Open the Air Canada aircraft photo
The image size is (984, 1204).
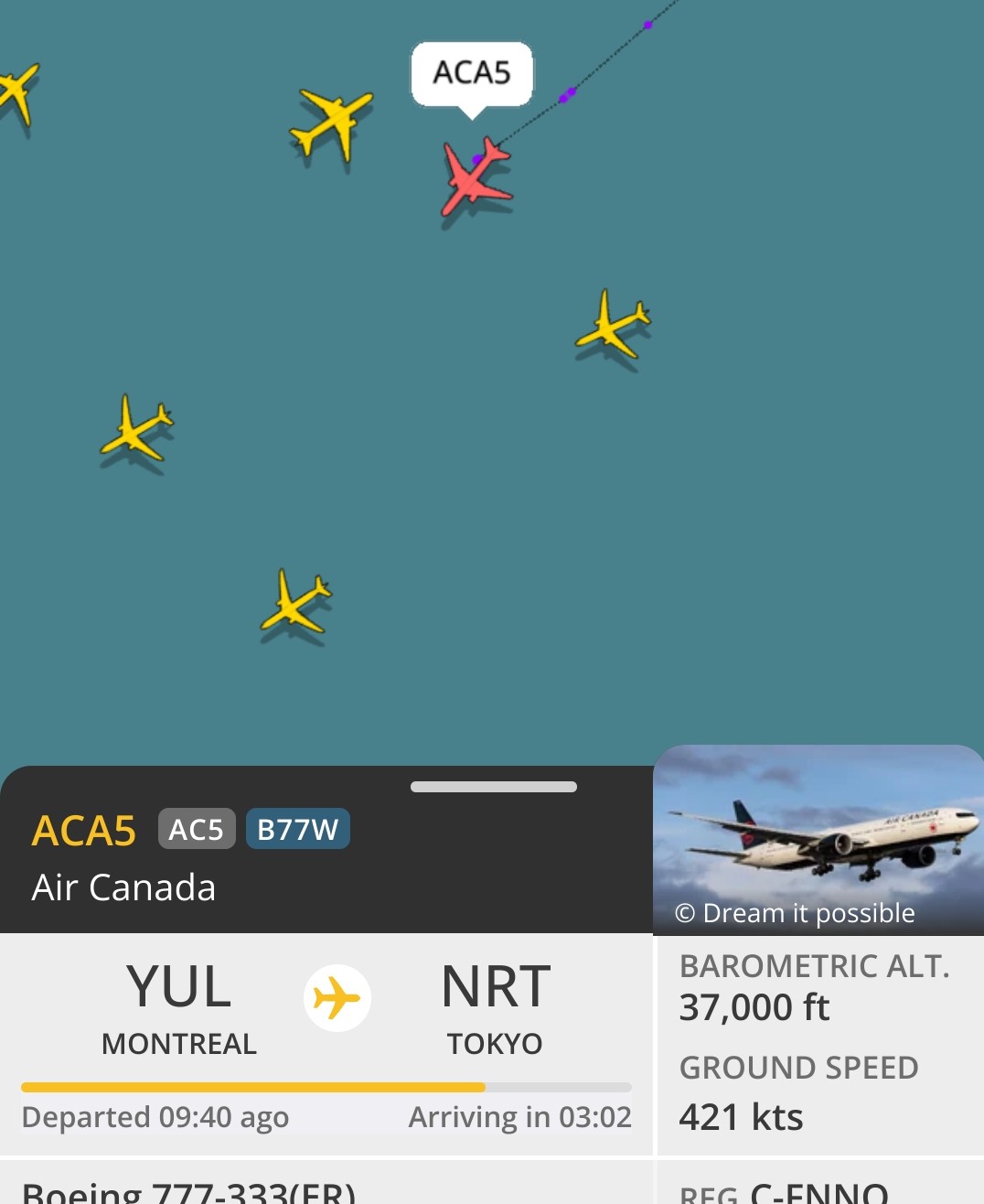[818, 840]
